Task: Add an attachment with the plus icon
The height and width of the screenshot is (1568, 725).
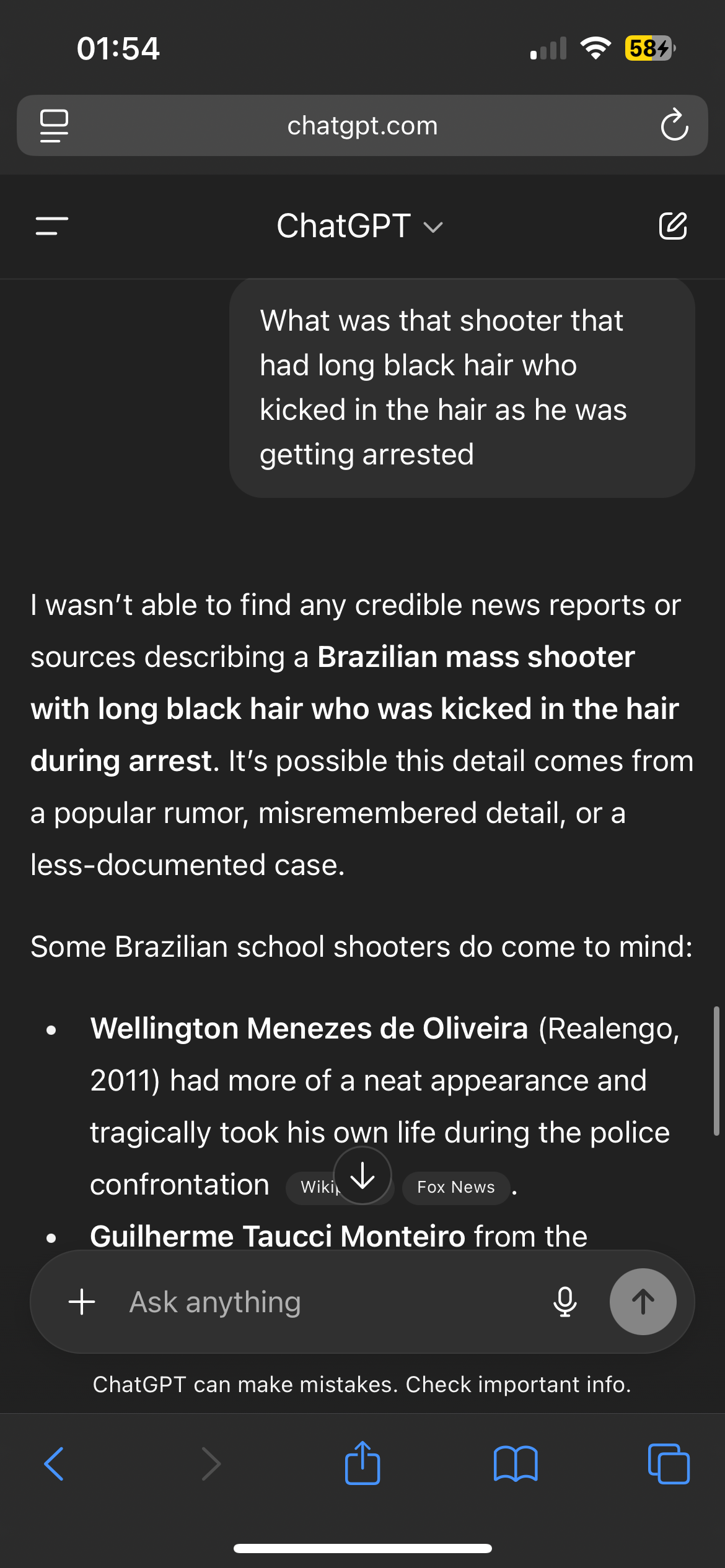Action: [82, 1302]
